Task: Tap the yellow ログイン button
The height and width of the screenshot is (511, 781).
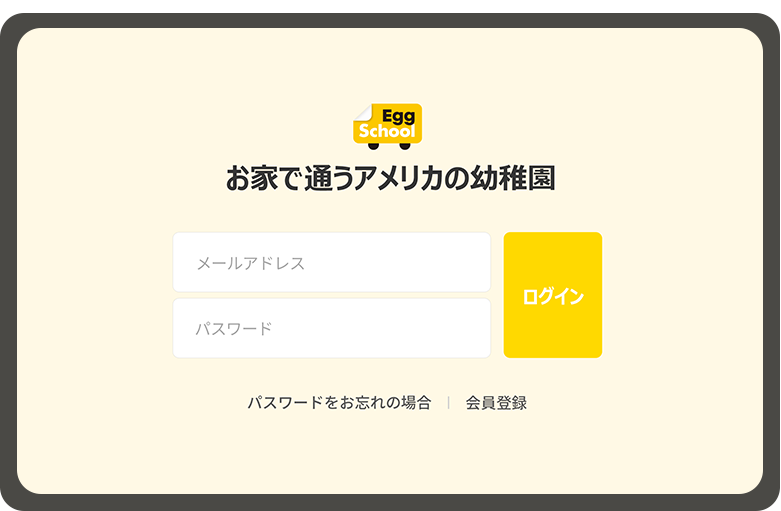Action: tap(552, 295)
